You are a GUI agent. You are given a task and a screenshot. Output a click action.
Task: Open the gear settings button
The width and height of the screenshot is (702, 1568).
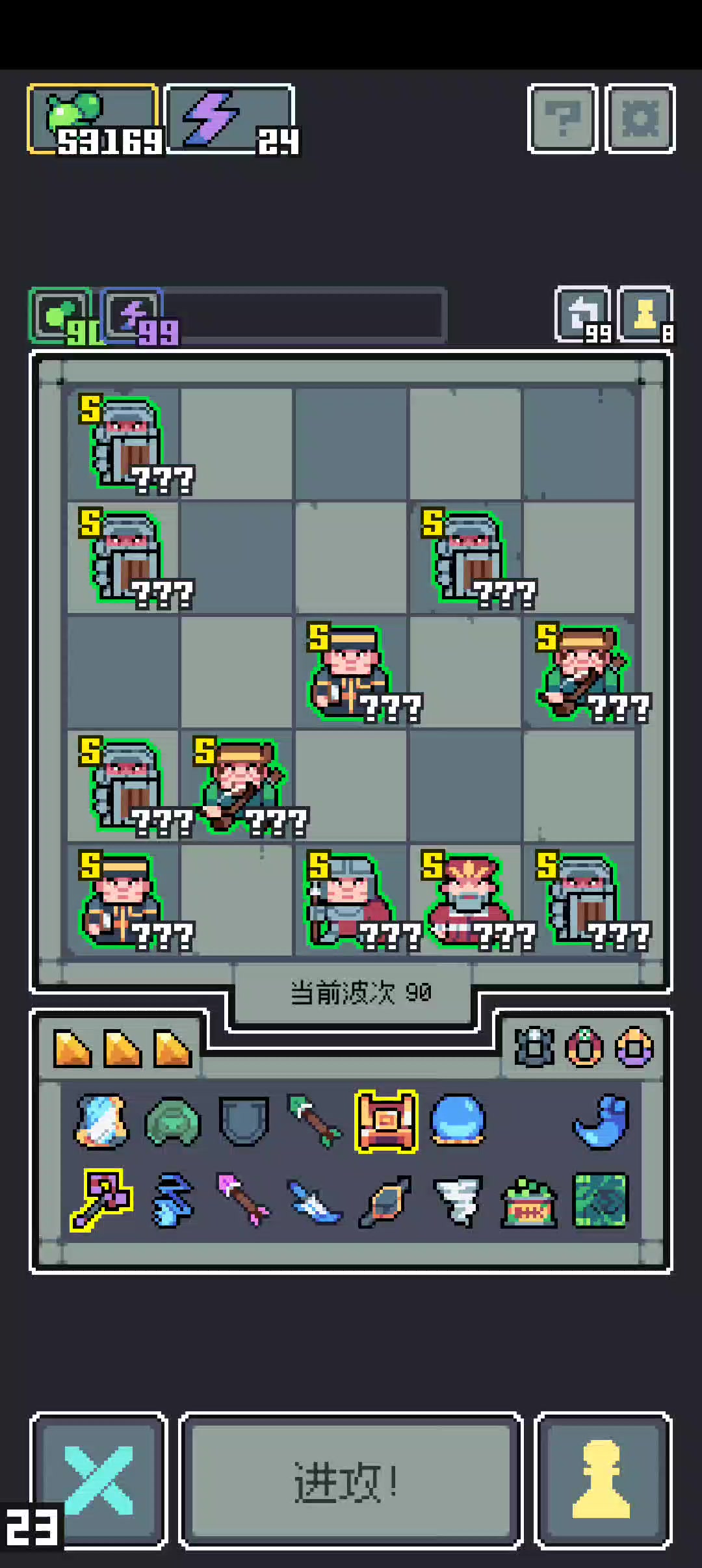click(x=640, y=118)
